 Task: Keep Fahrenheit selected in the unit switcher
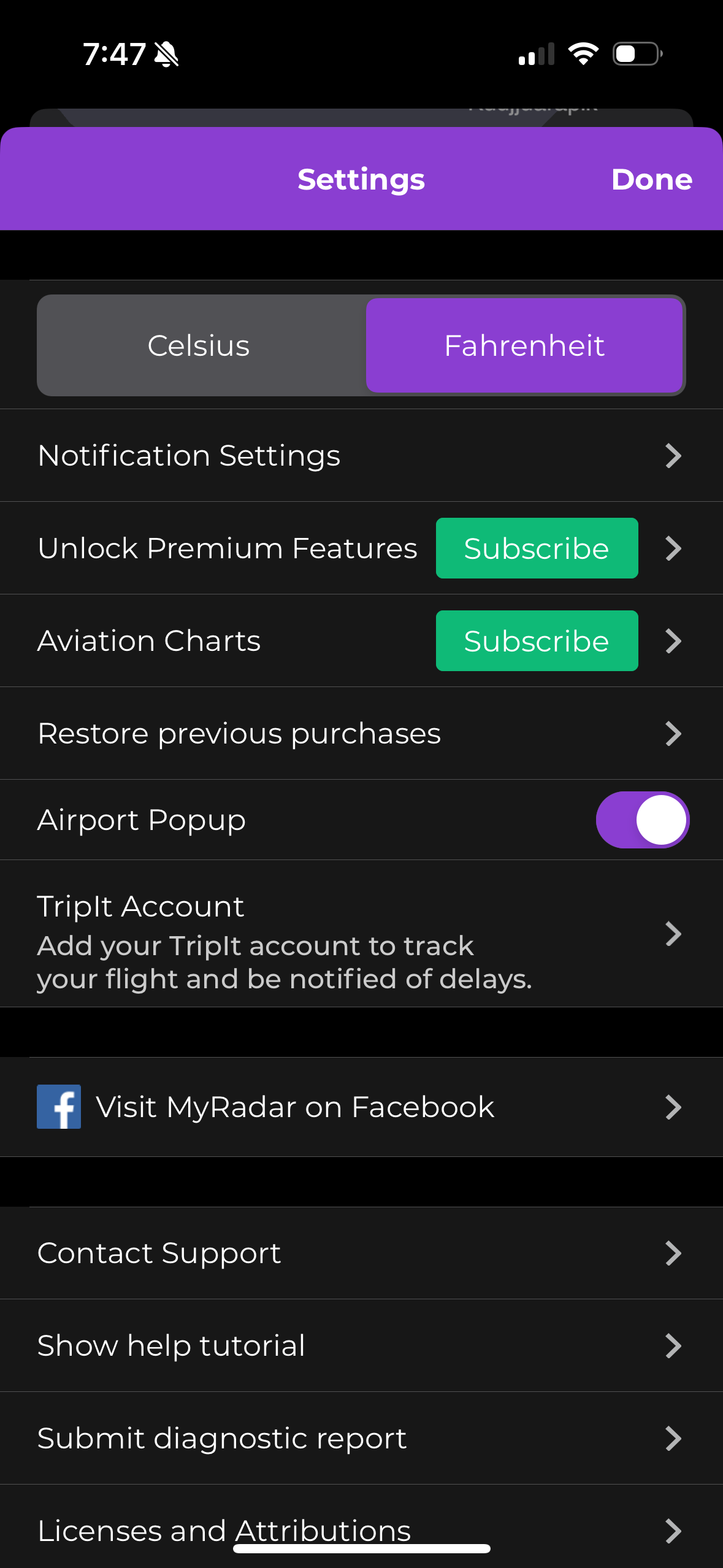[524, 345]
